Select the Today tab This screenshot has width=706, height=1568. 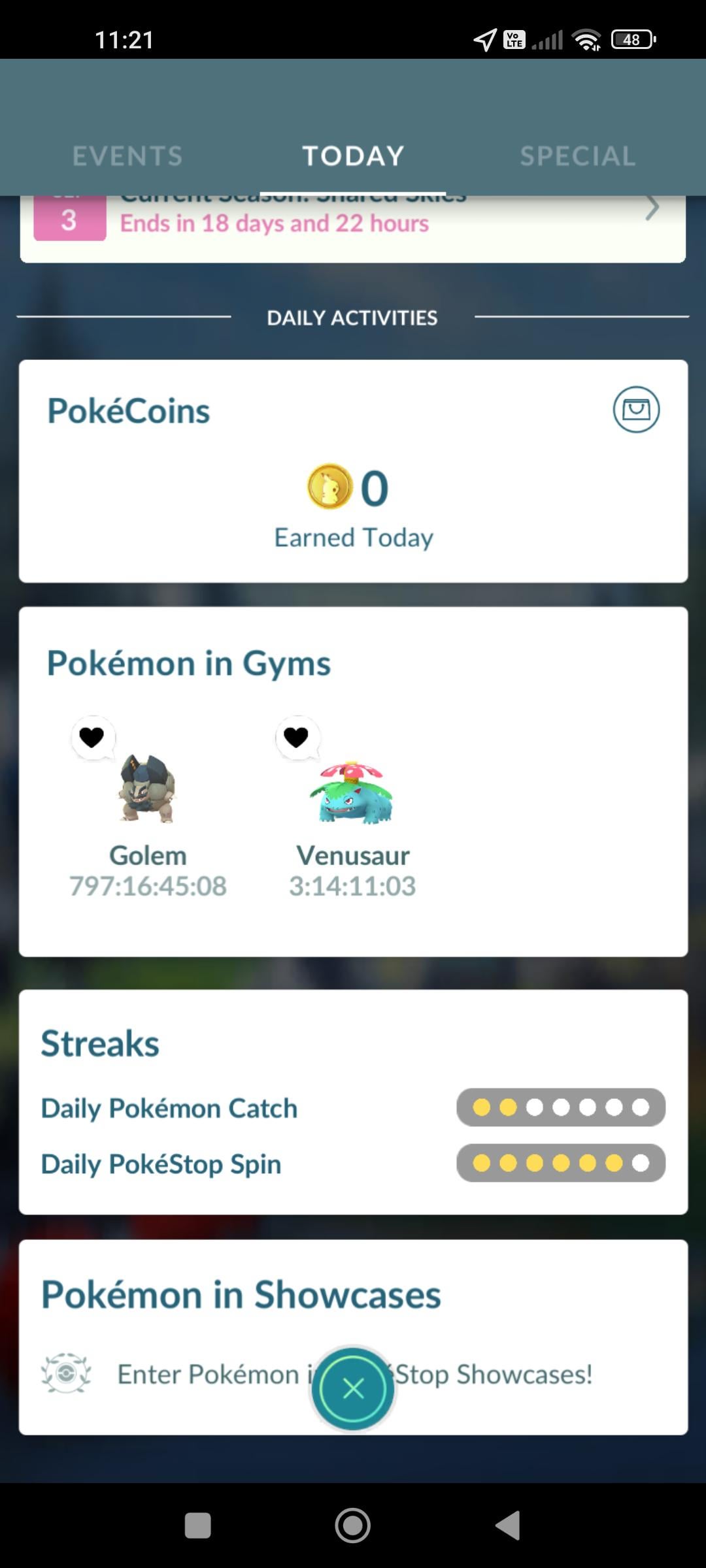(x=353, y=156)
